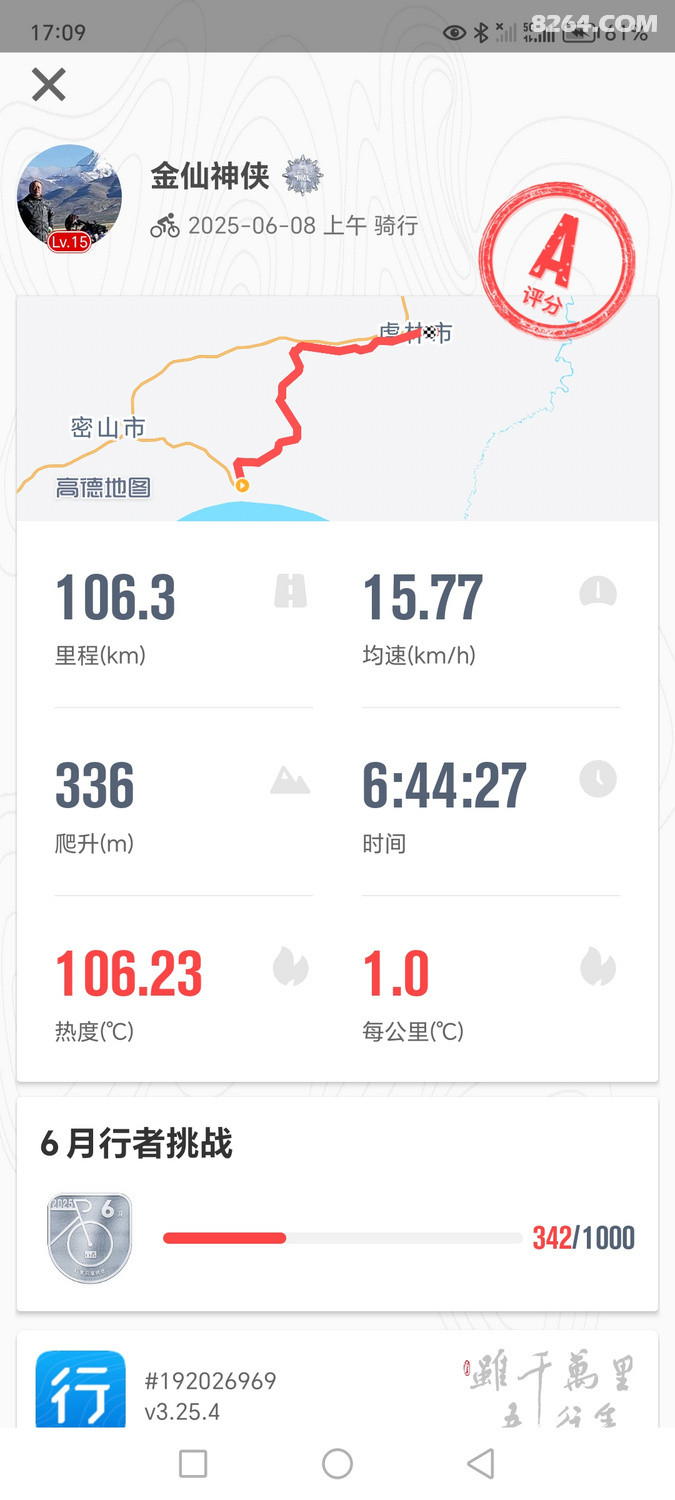Open 金仙神侠's profile avatar

[x=69, y=197]
